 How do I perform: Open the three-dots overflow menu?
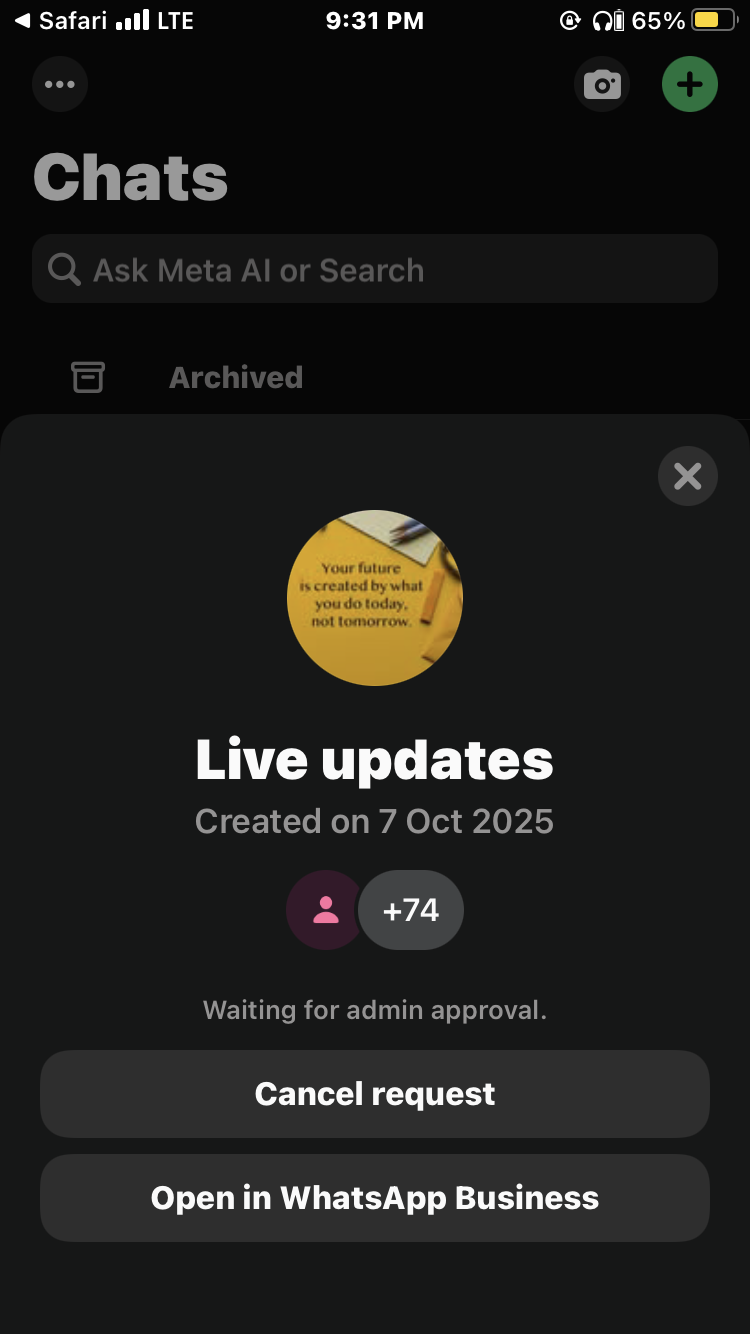[60, 84]
